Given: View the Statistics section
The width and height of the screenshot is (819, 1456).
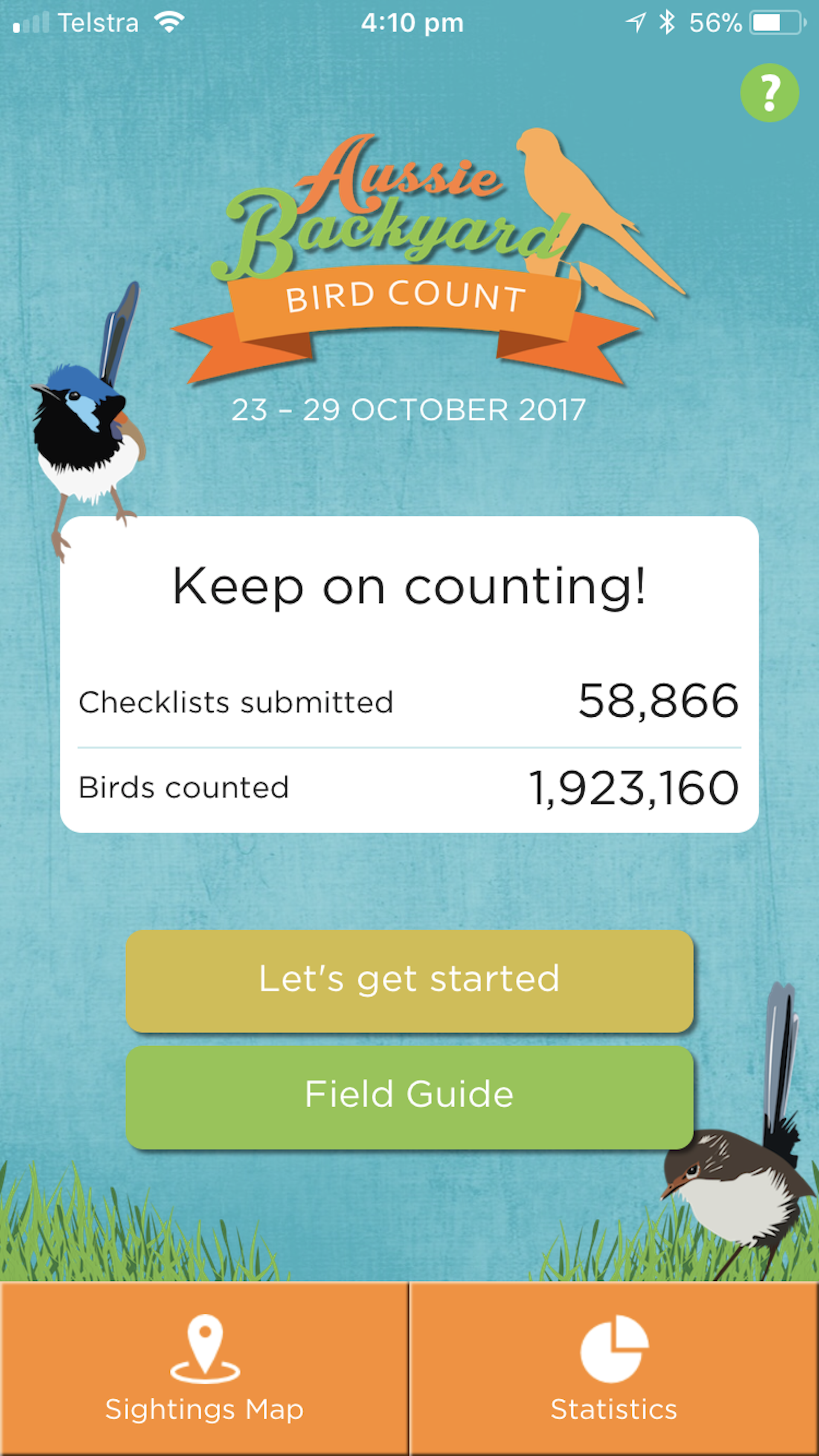Looking at the screenshot, I should pos(614,1368).
